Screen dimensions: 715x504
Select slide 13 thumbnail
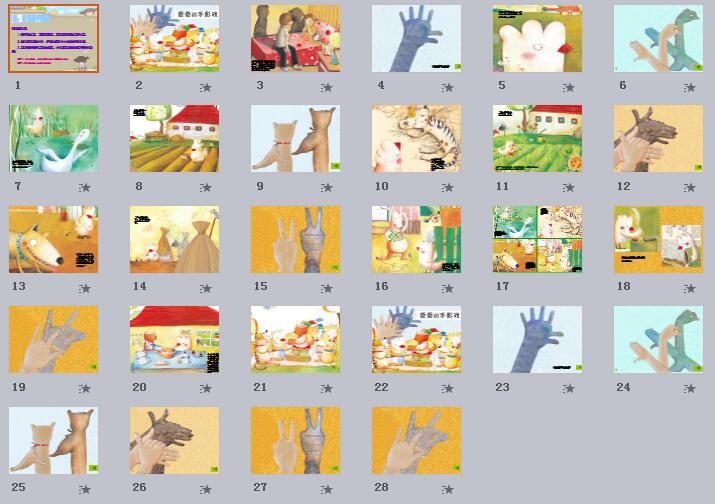[x=54, y=240]
